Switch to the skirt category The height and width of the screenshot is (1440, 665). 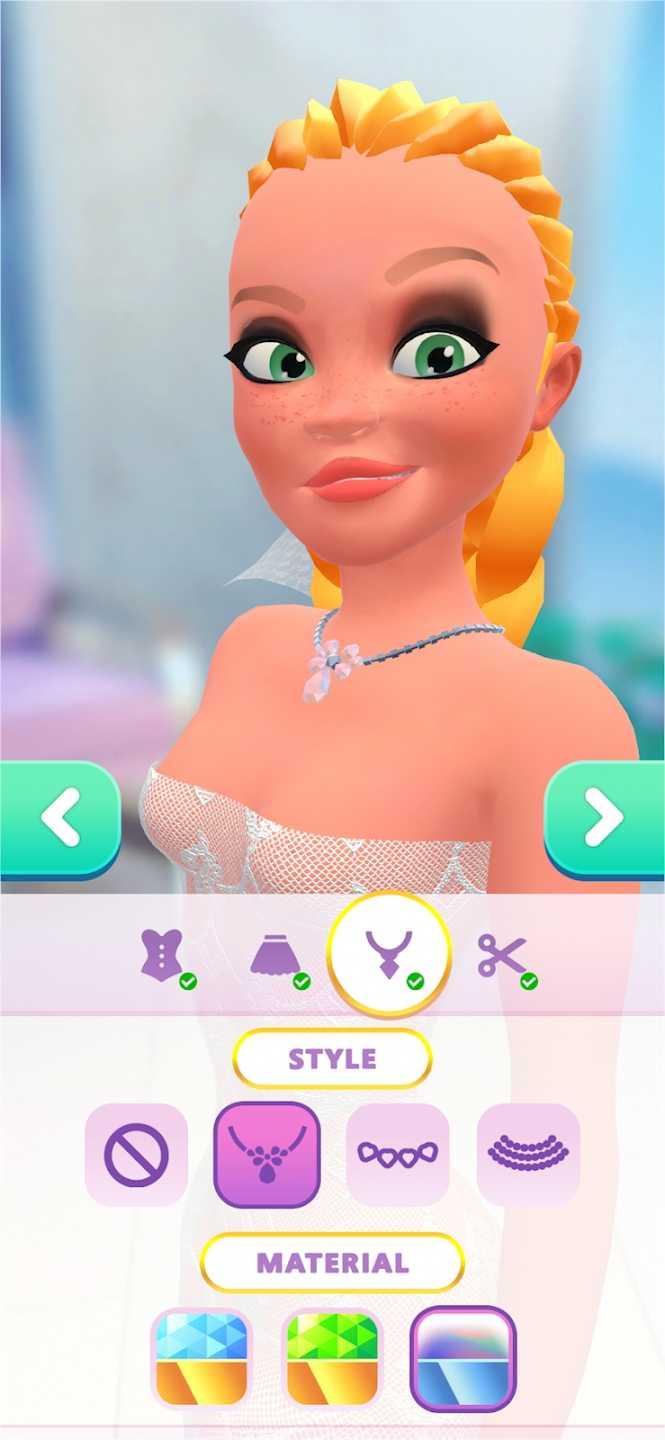click(x=273, y=957)
